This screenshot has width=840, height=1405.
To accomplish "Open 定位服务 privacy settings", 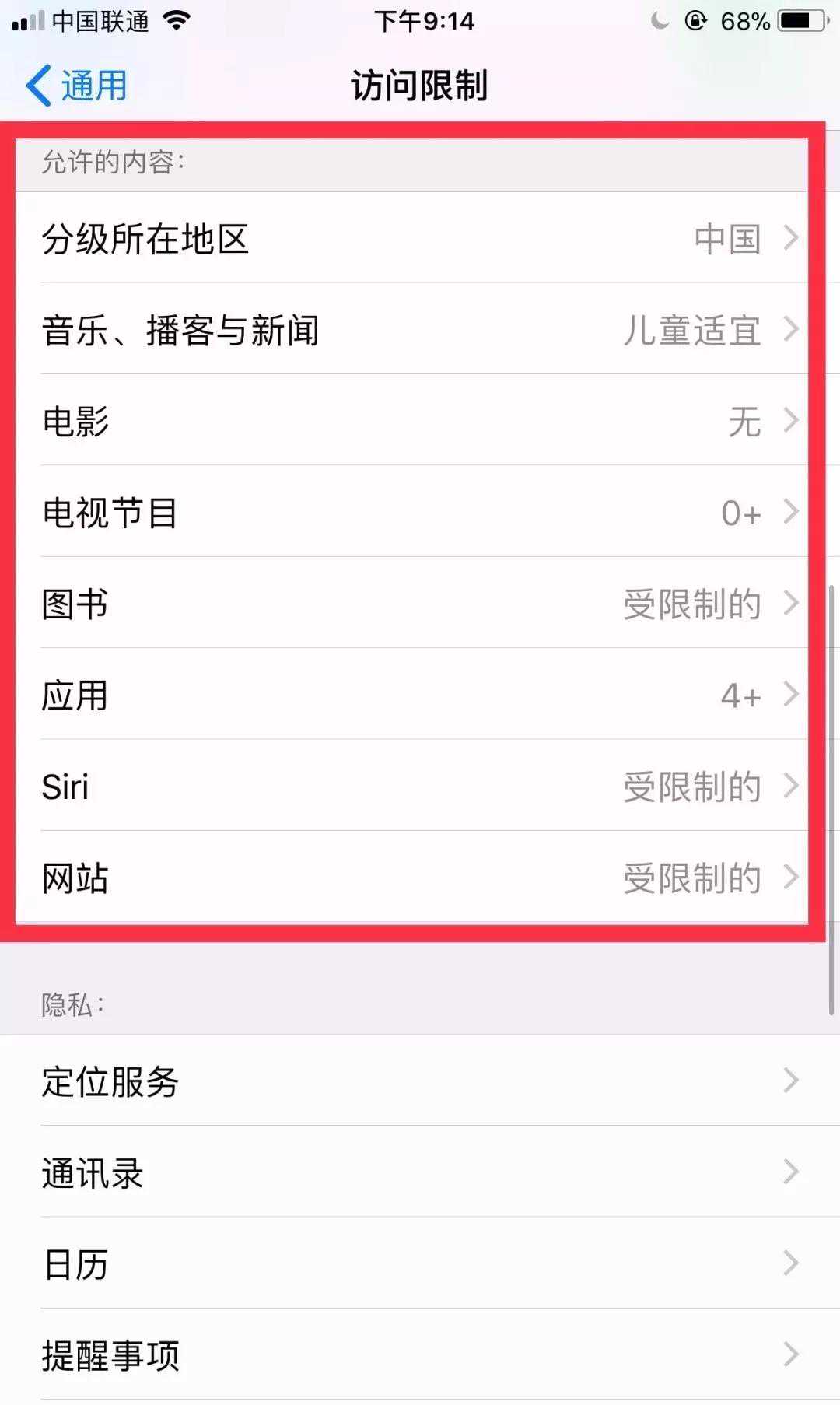I will [x=420, y=1081].
